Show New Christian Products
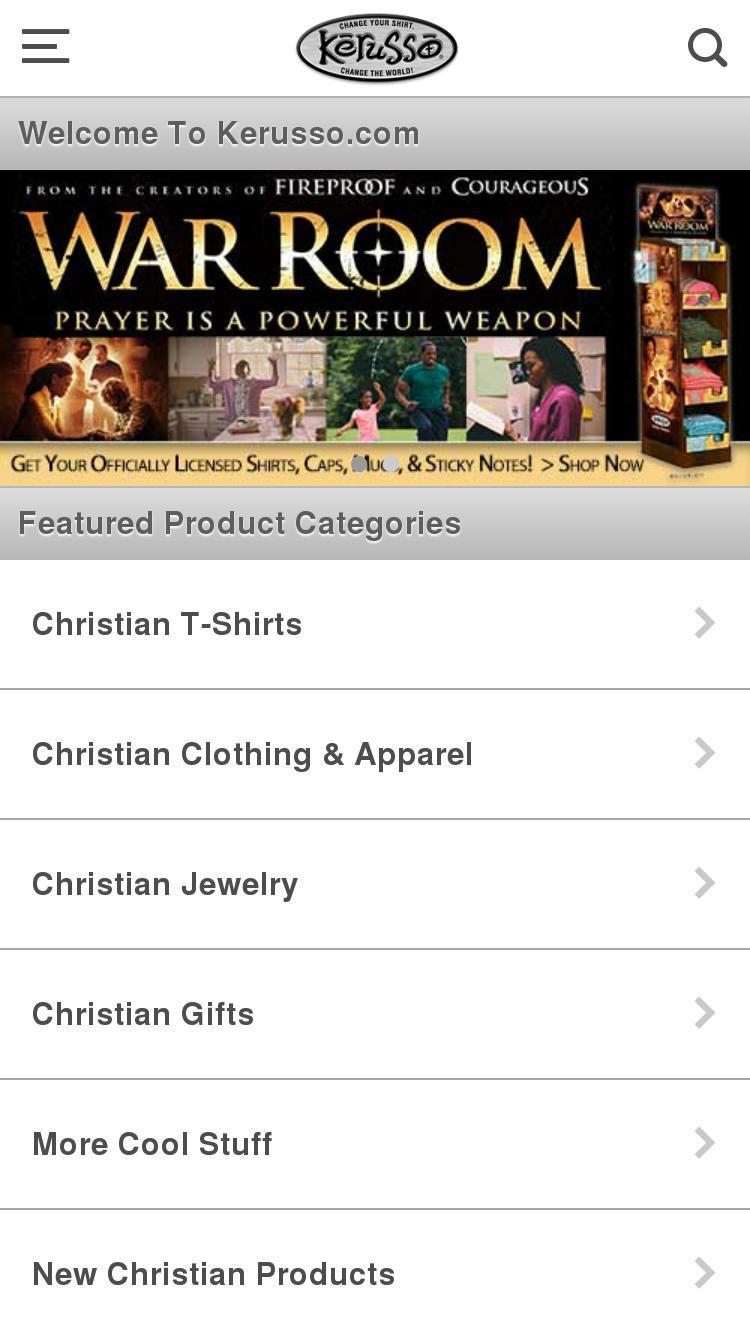This screenshot has height=1334, width=750. pos(374,1274)
